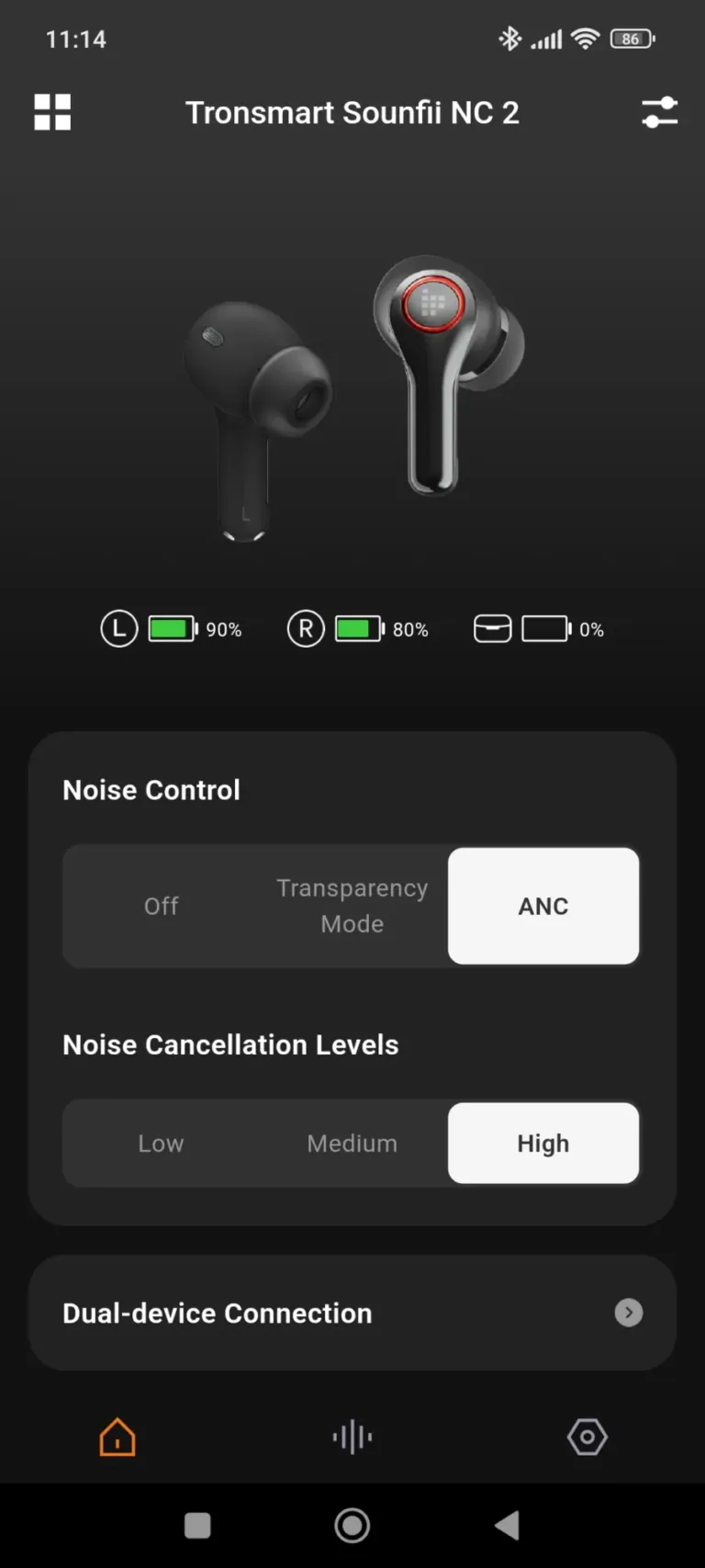Turn noise control Off
This screenshot has width=705, height=1568.
[x=161, y=906]
